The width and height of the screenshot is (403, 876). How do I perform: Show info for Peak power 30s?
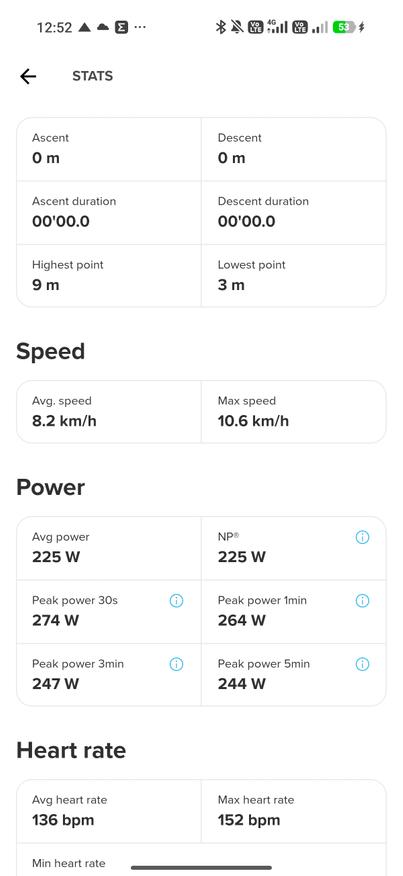click(176, 601)
